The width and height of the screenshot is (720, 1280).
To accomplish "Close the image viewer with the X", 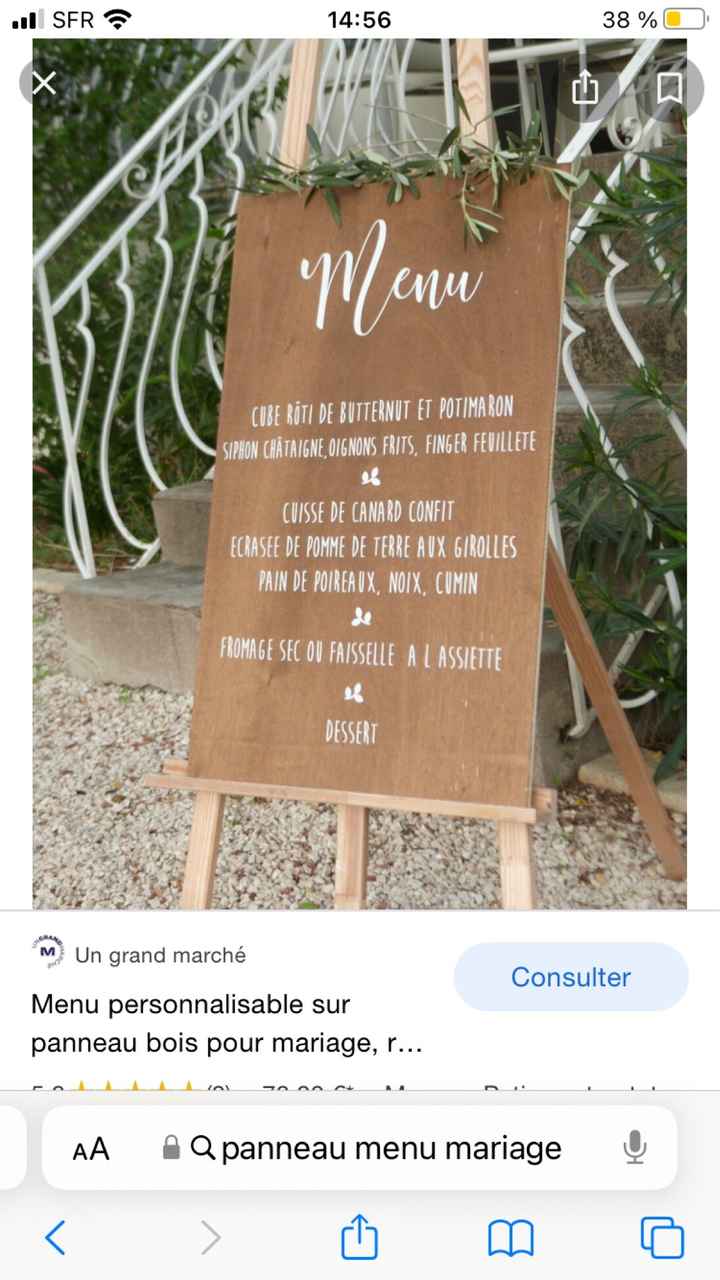I will tap(43, 83).
